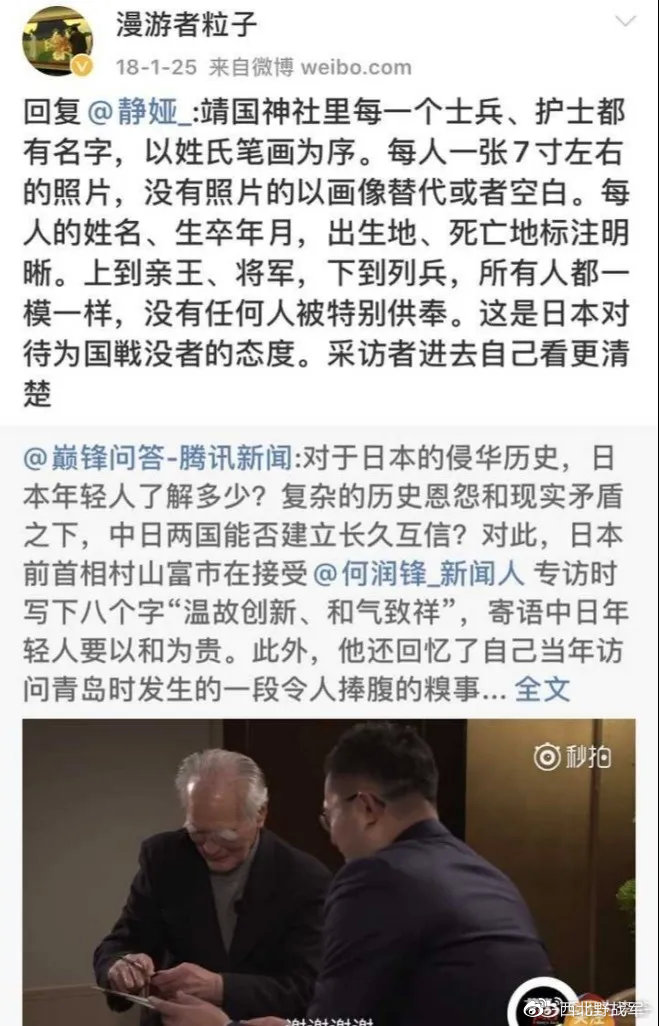Viewport: 659px width, 1026px height.
Task: Open the @巅锋问答-腾讯新闻 account link
Action: (158, 459)
